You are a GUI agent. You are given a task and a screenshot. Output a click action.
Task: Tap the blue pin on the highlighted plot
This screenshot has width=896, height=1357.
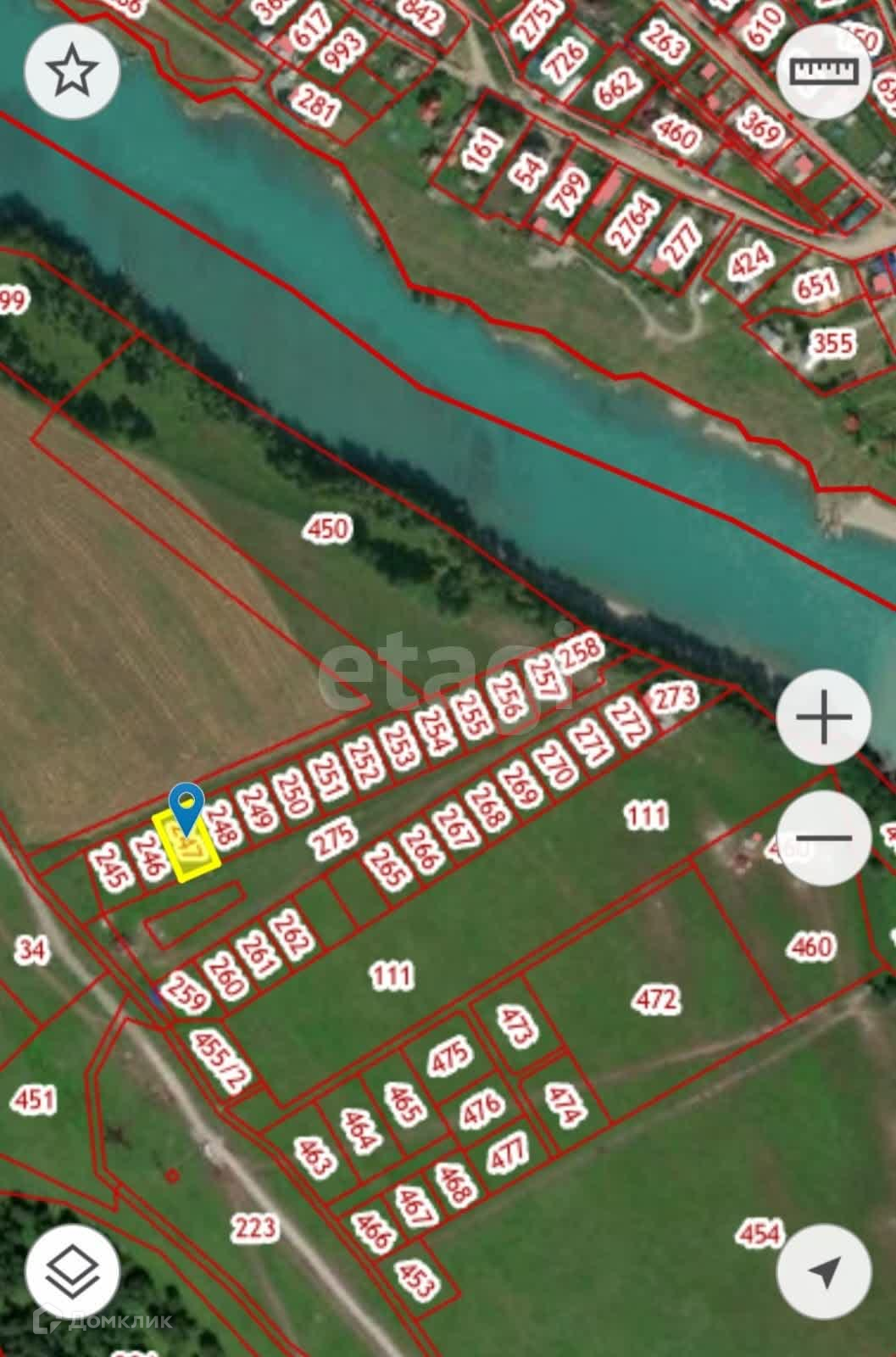tap(186, 804)
